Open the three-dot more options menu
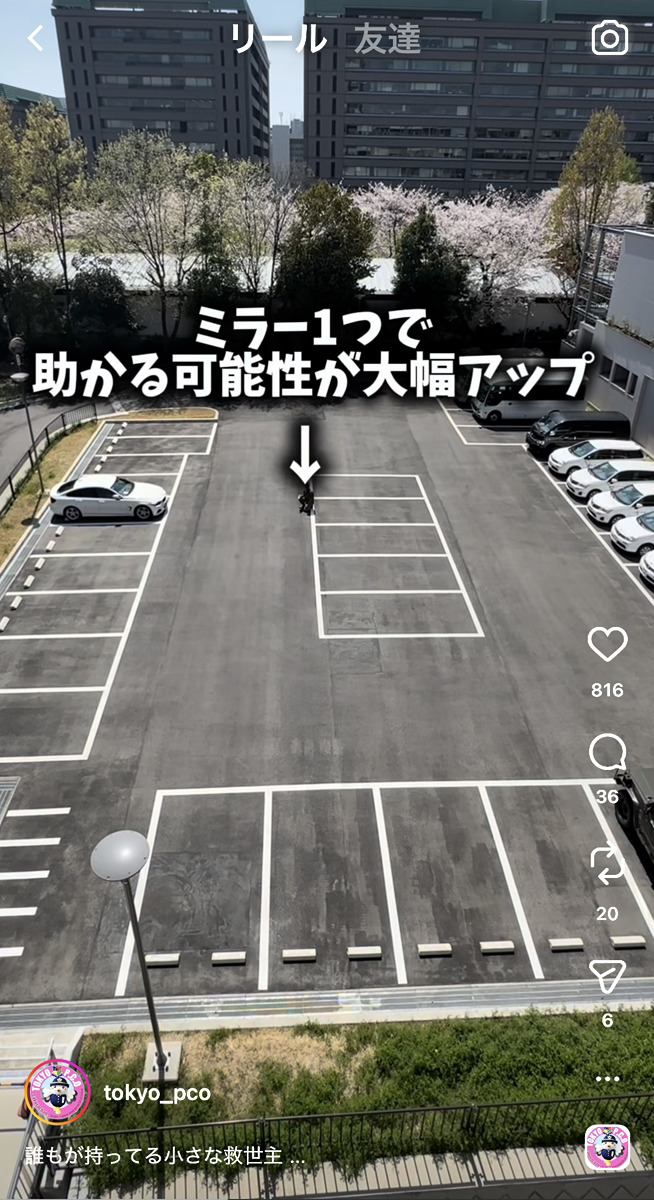This screenshot has height=1200, width=654. coord(607,1079)
